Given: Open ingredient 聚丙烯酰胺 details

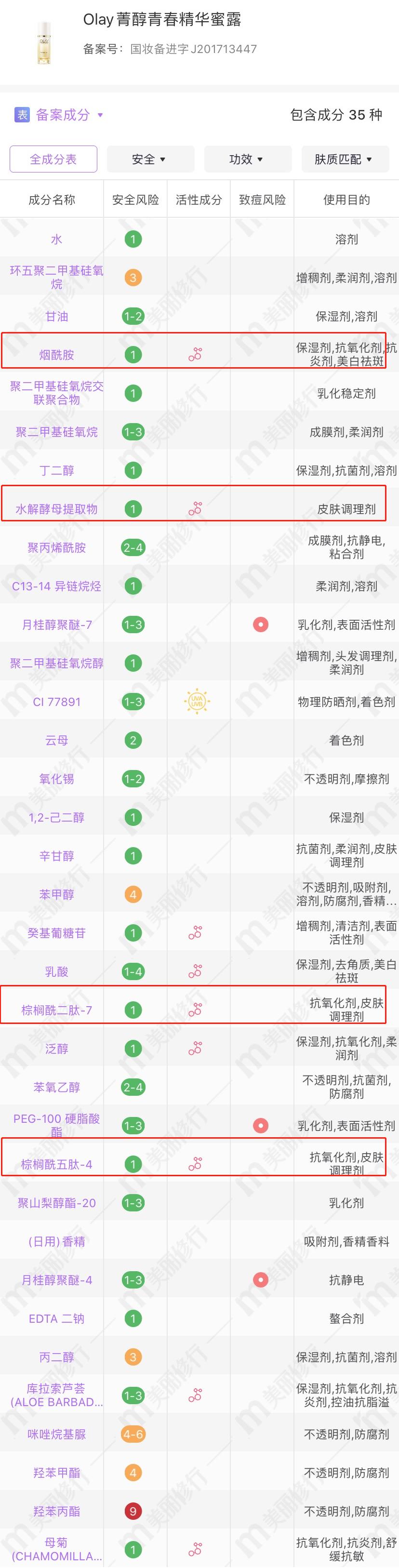Looking at the screenshot, I should [x=57, y=547].
